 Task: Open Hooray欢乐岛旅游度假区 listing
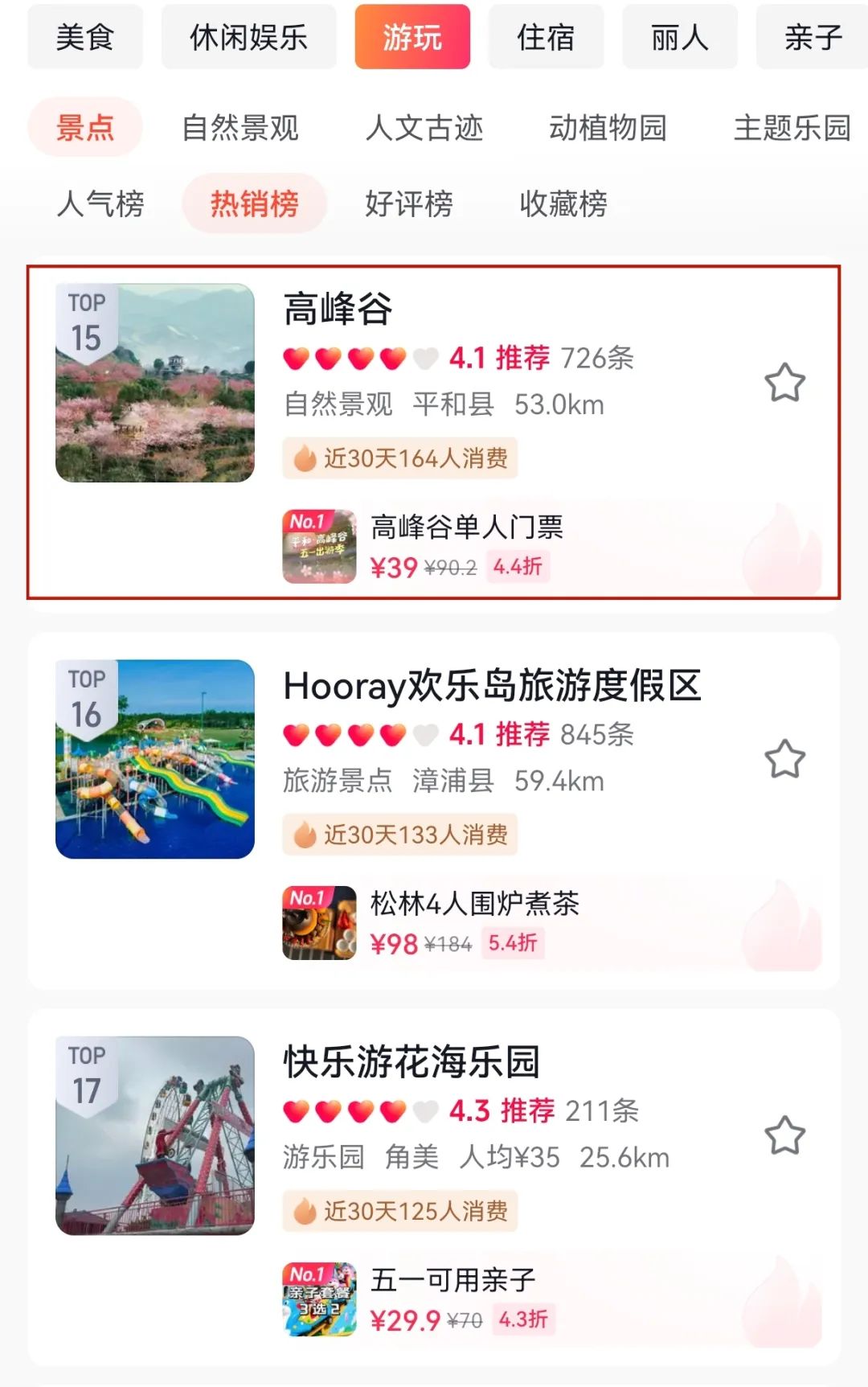click(492, 686)
